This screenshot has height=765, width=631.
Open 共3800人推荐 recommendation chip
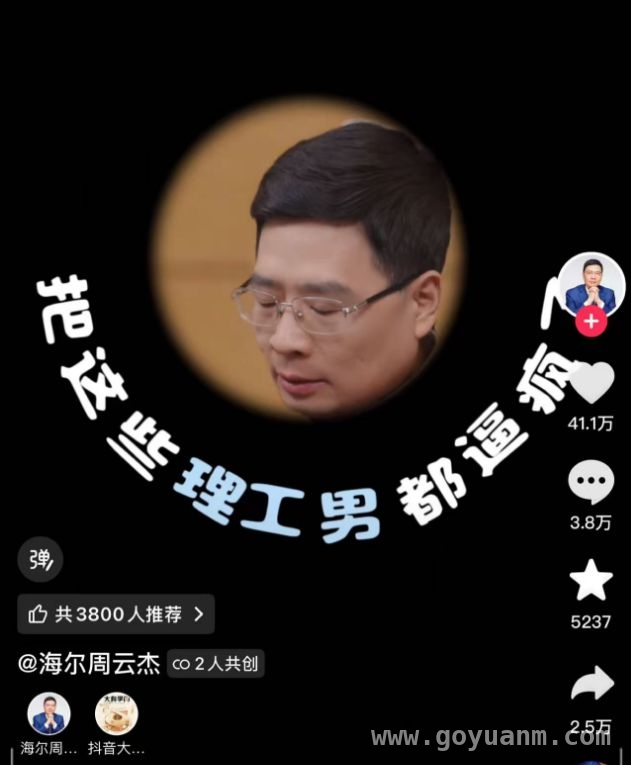(116, 614)
